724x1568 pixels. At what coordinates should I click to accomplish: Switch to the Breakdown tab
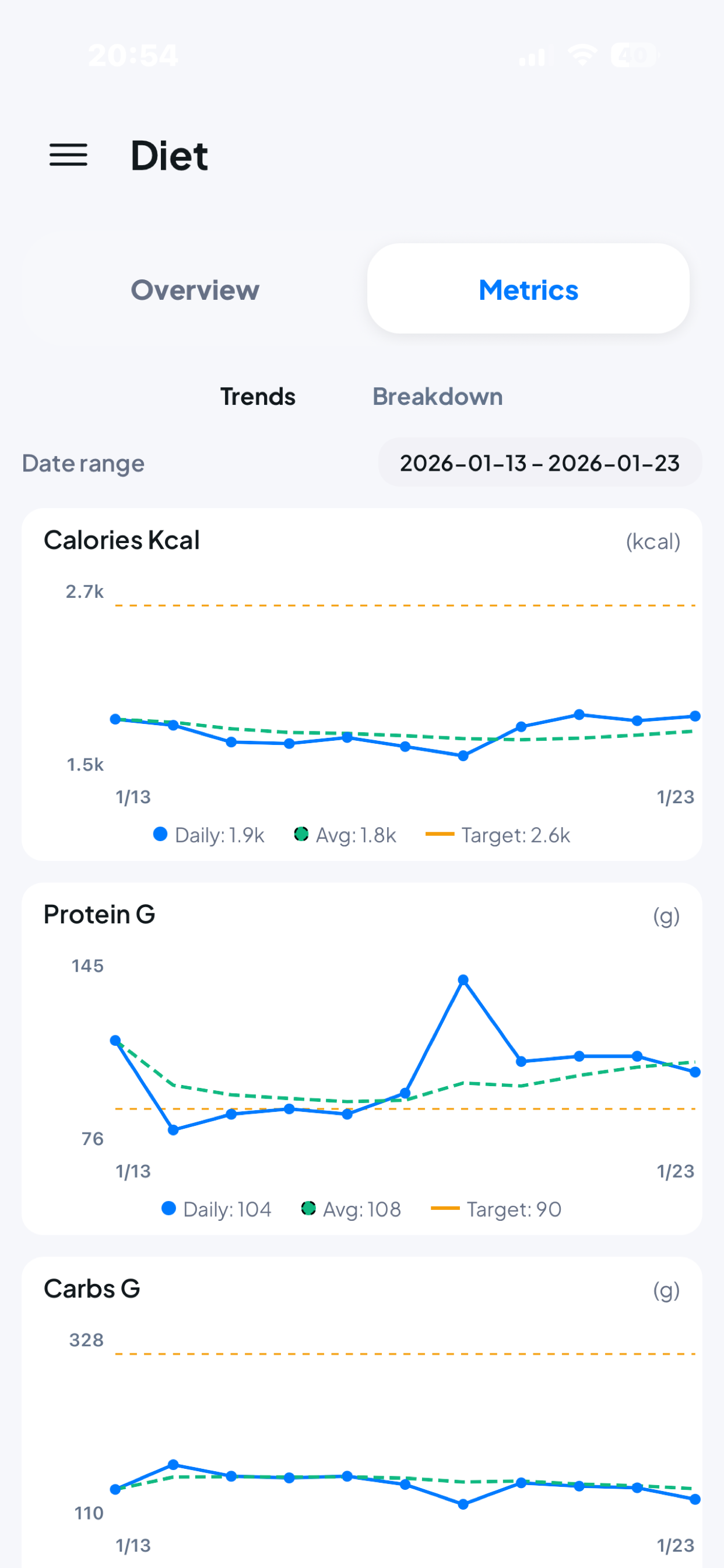coord(437,396)
